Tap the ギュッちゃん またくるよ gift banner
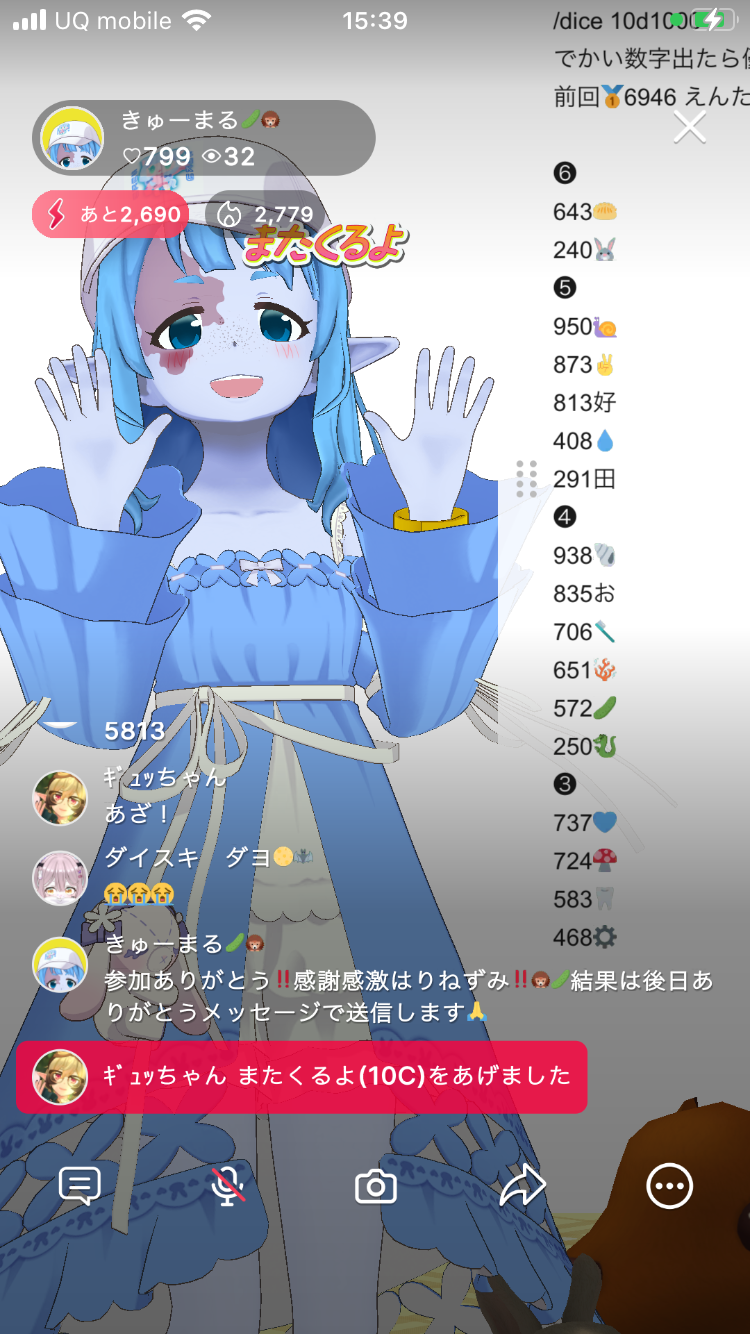 (x=301, y=1077)
